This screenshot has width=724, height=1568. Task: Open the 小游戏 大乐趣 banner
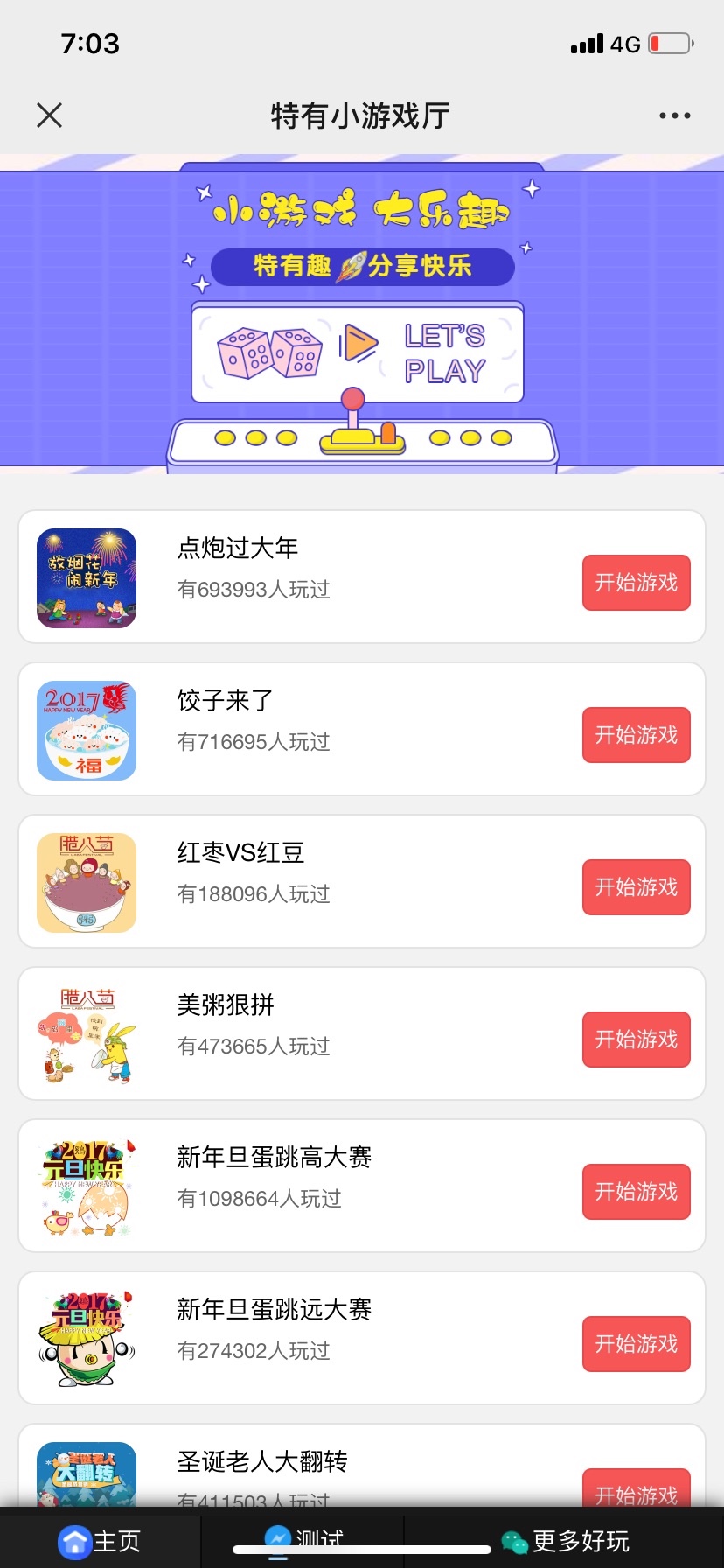pyautogui.click(x=362, y=315)
